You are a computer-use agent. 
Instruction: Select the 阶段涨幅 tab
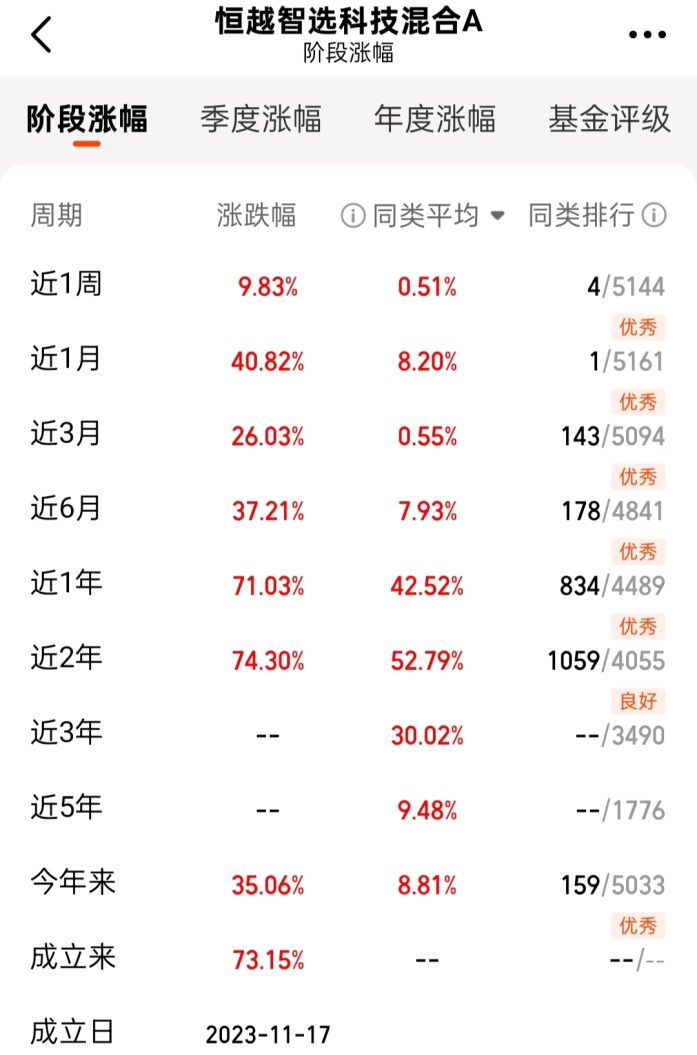point(87,119)
